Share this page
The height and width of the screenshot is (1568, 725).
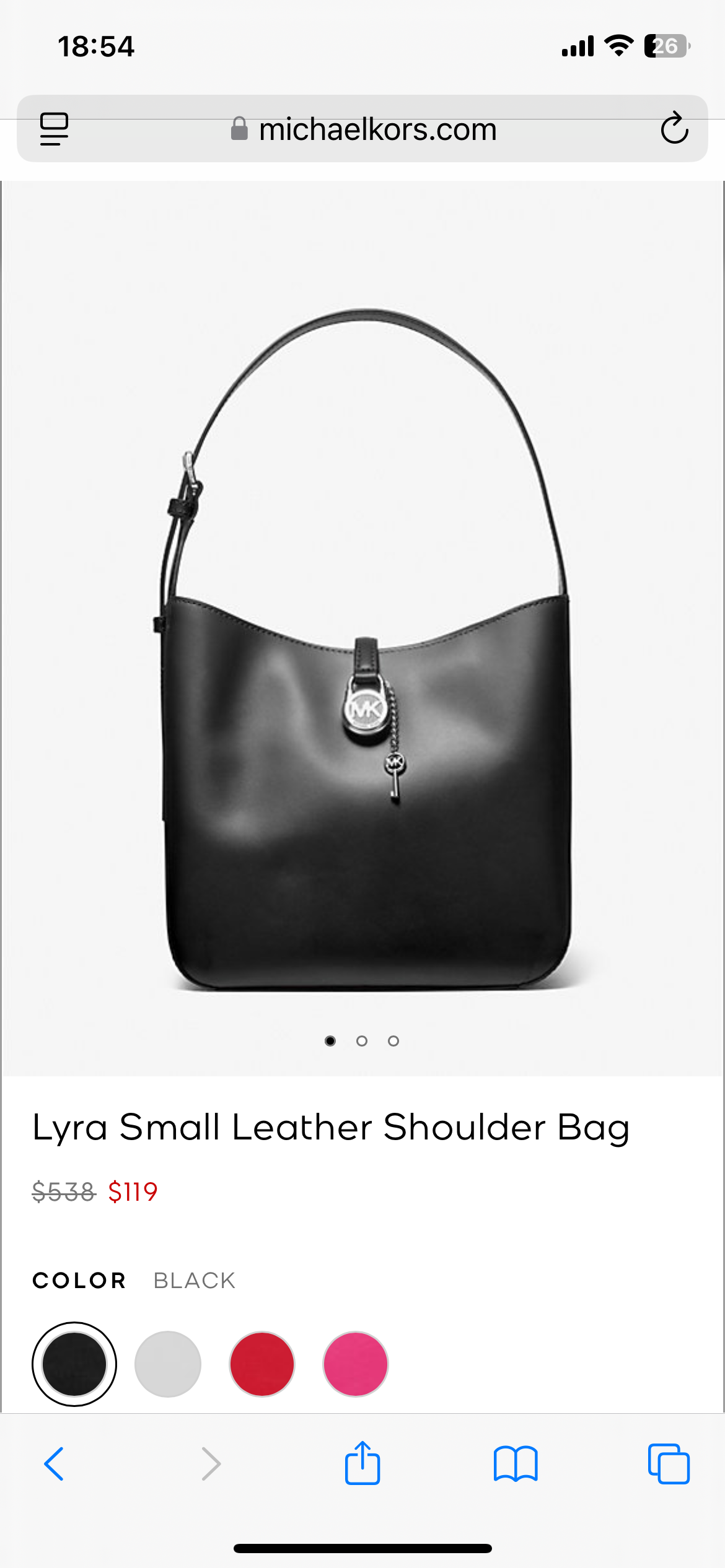pyautogui.click(x=362, y=1463)
